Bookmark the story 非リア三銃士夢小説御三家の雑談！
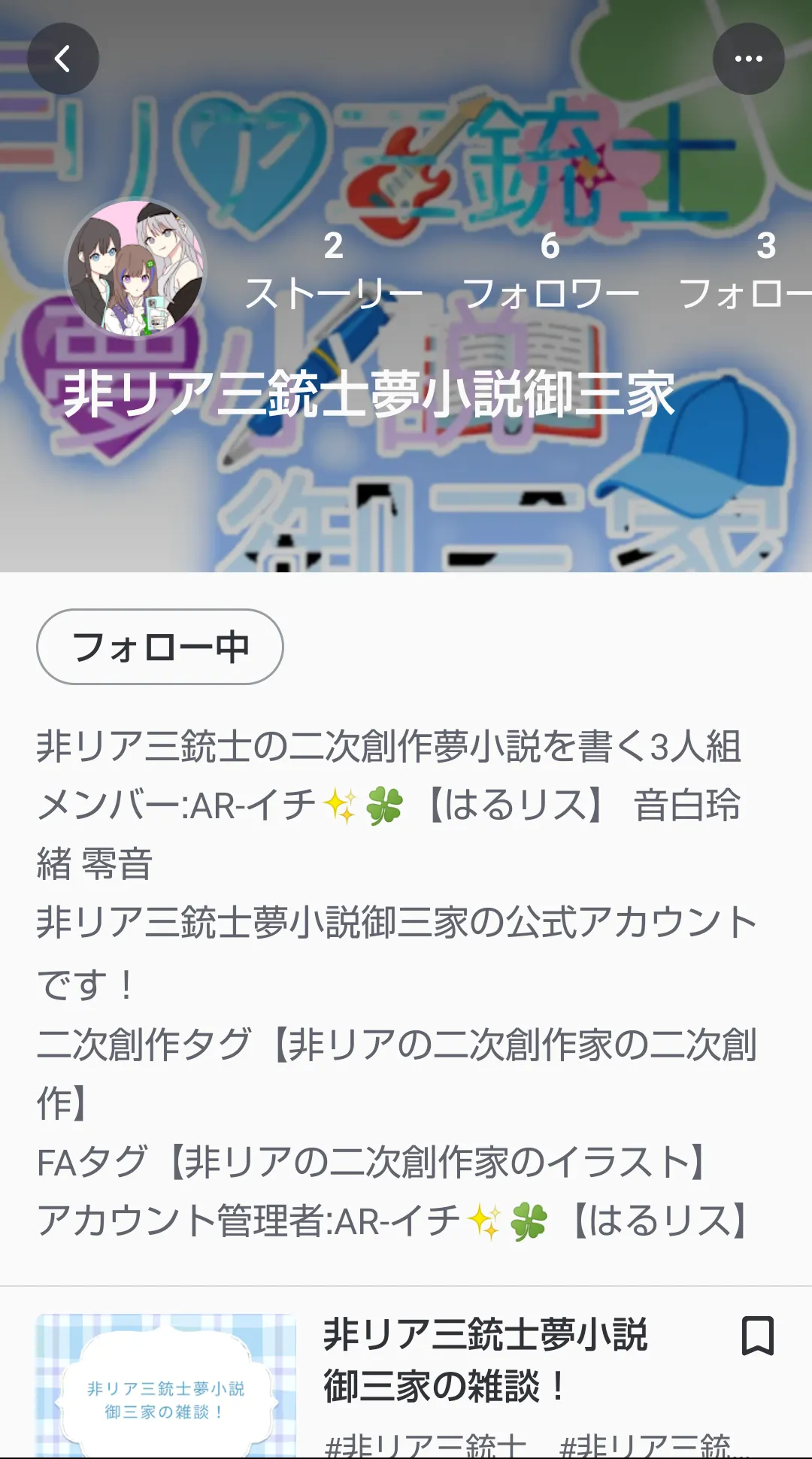This screenshot has width=812, height=1459. (x=757, y=1336)
